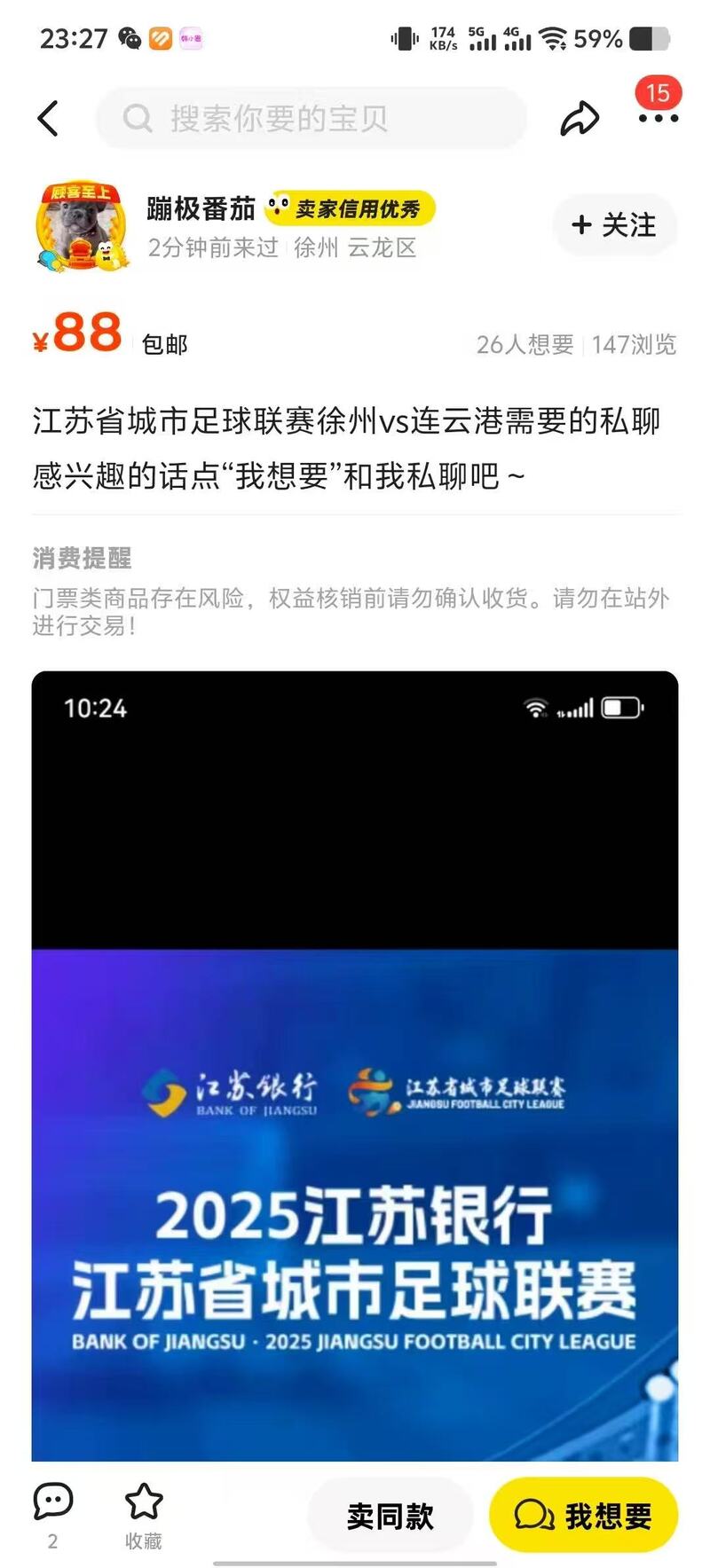Image resolution: width=710 pixels, height=1568 pixels.
Task: Tap 我想要 to chat with seller
Action: tap(583, 1516)
